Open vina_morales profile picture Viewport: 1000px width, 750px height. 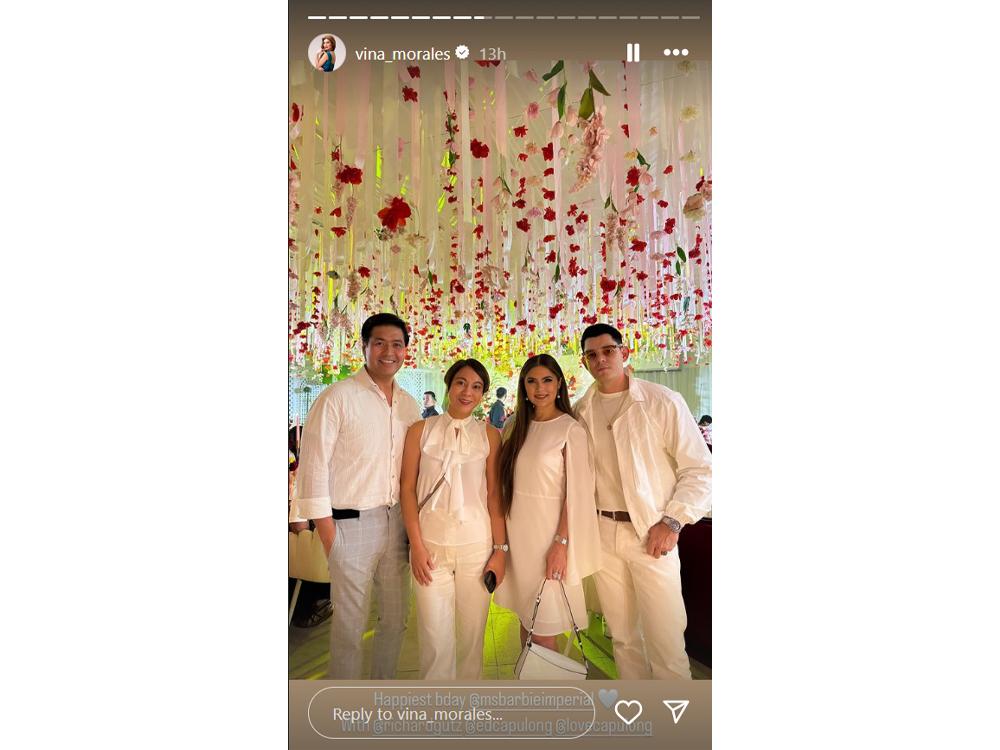tap(327, 53)
